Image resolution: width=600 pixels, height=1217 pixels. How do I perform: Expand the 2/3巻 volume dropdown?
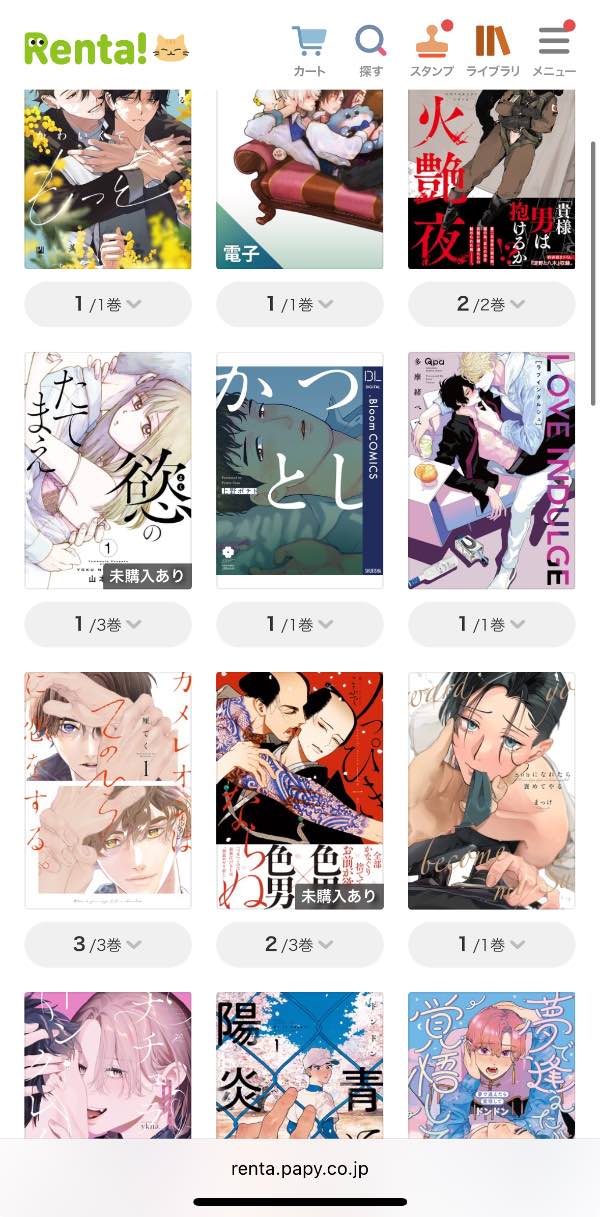coord(299,944)
